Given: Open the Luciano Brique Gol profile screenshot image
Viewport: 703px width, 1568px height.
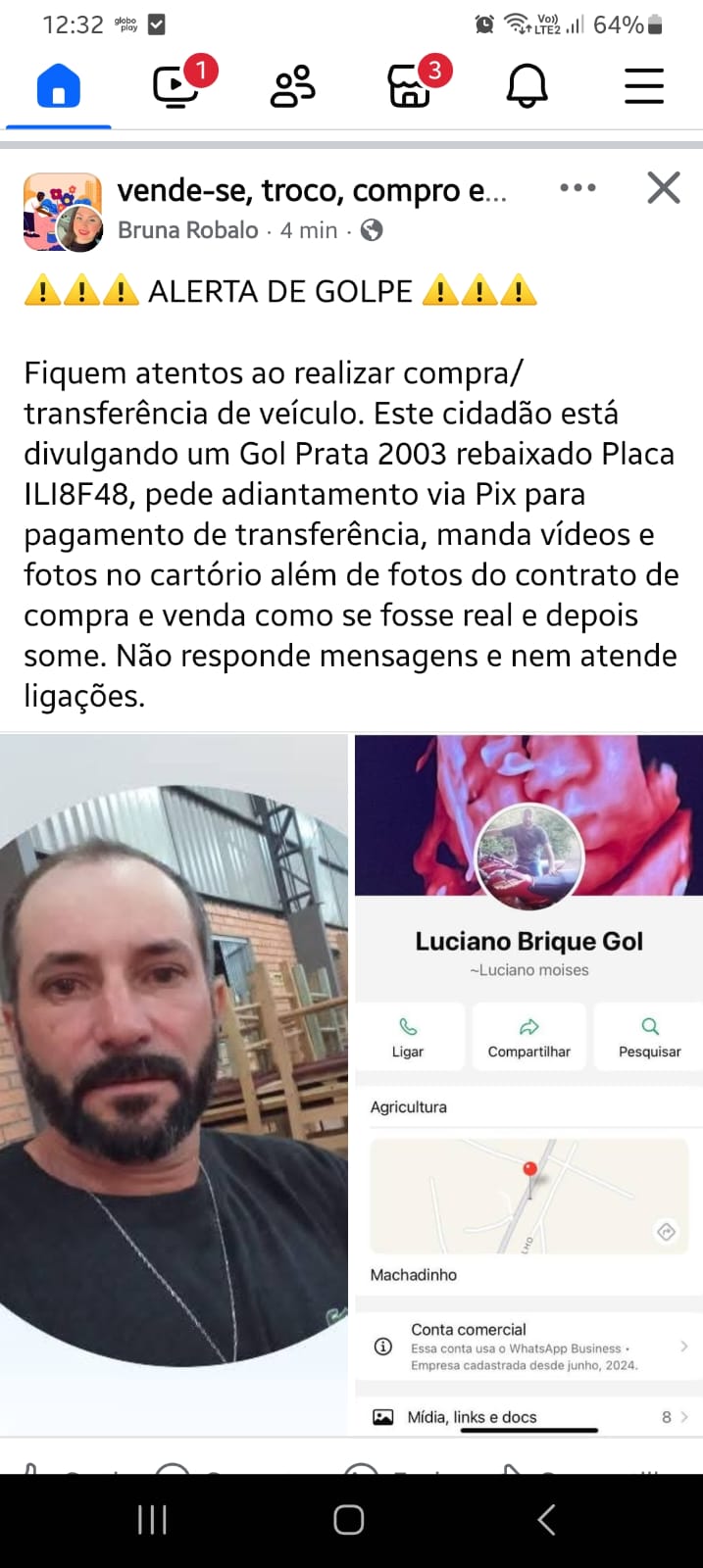Looking at the screenshot, I should pos(528,1083).
